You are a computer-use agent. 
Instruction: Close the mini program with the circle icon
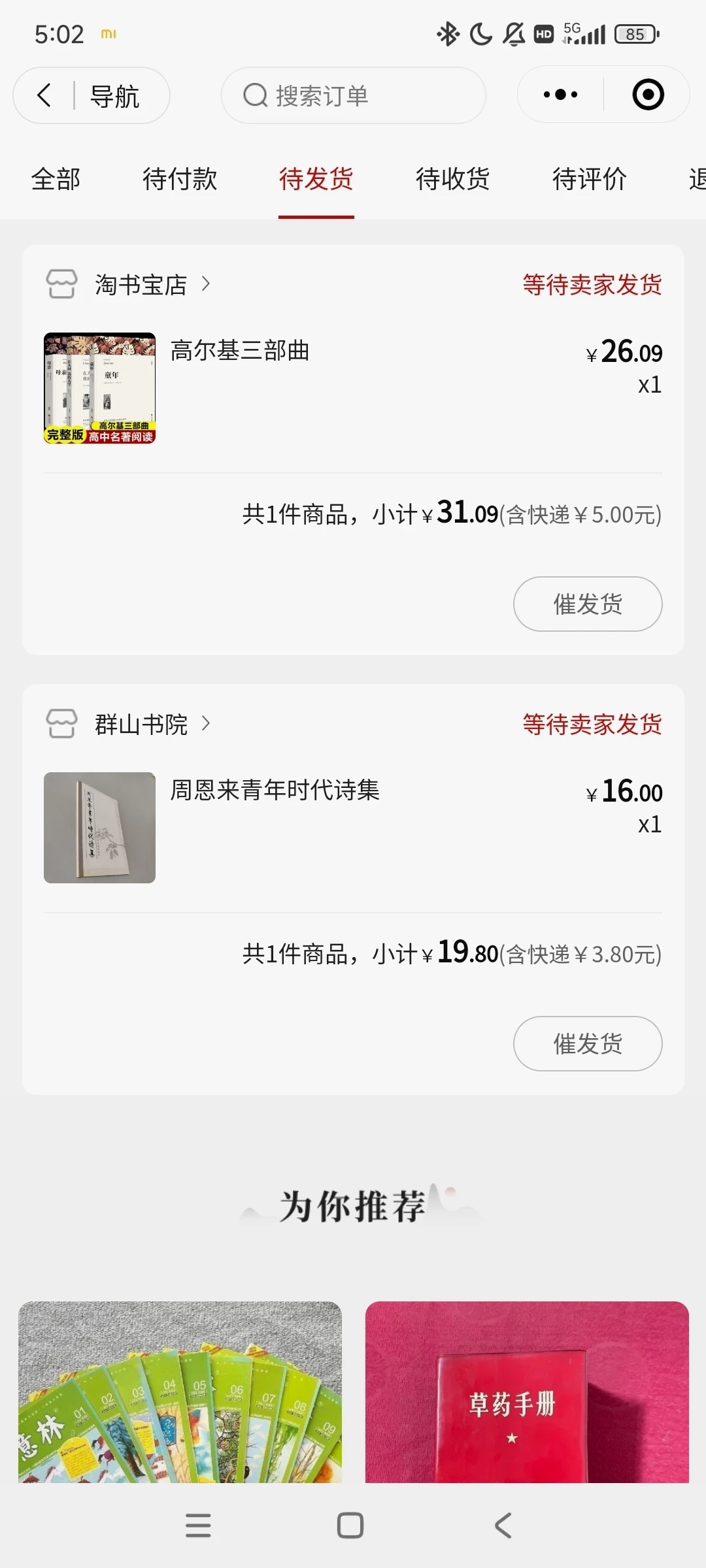point(648,95)
